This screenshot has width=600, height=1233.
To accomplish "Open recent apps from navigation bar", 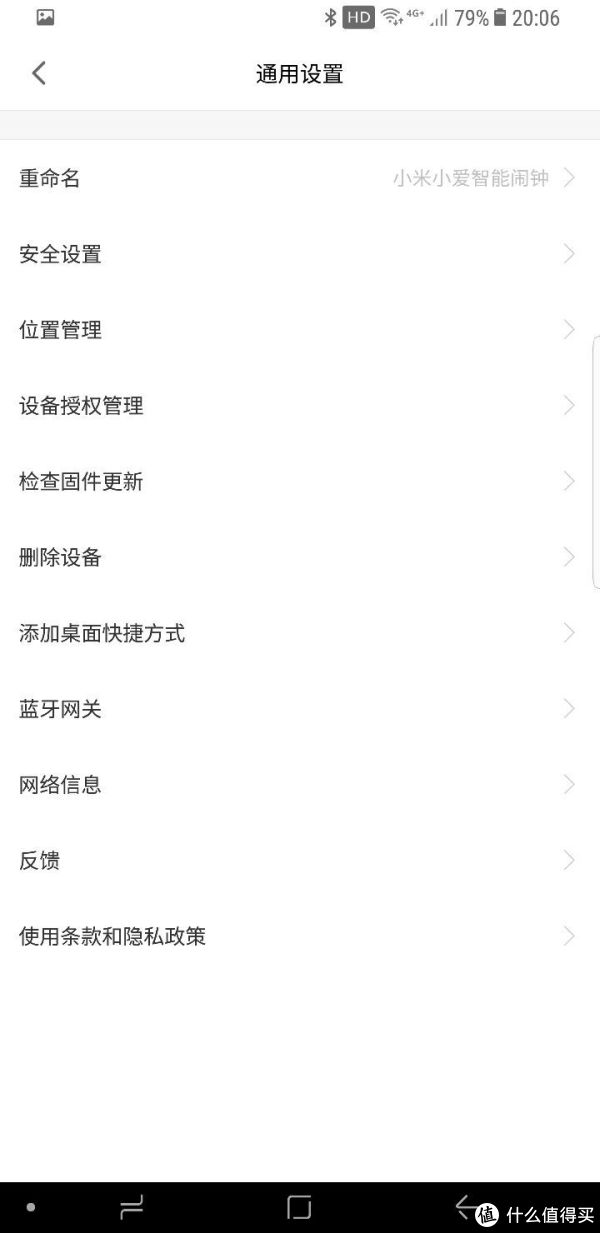I will coord(132,1207).
